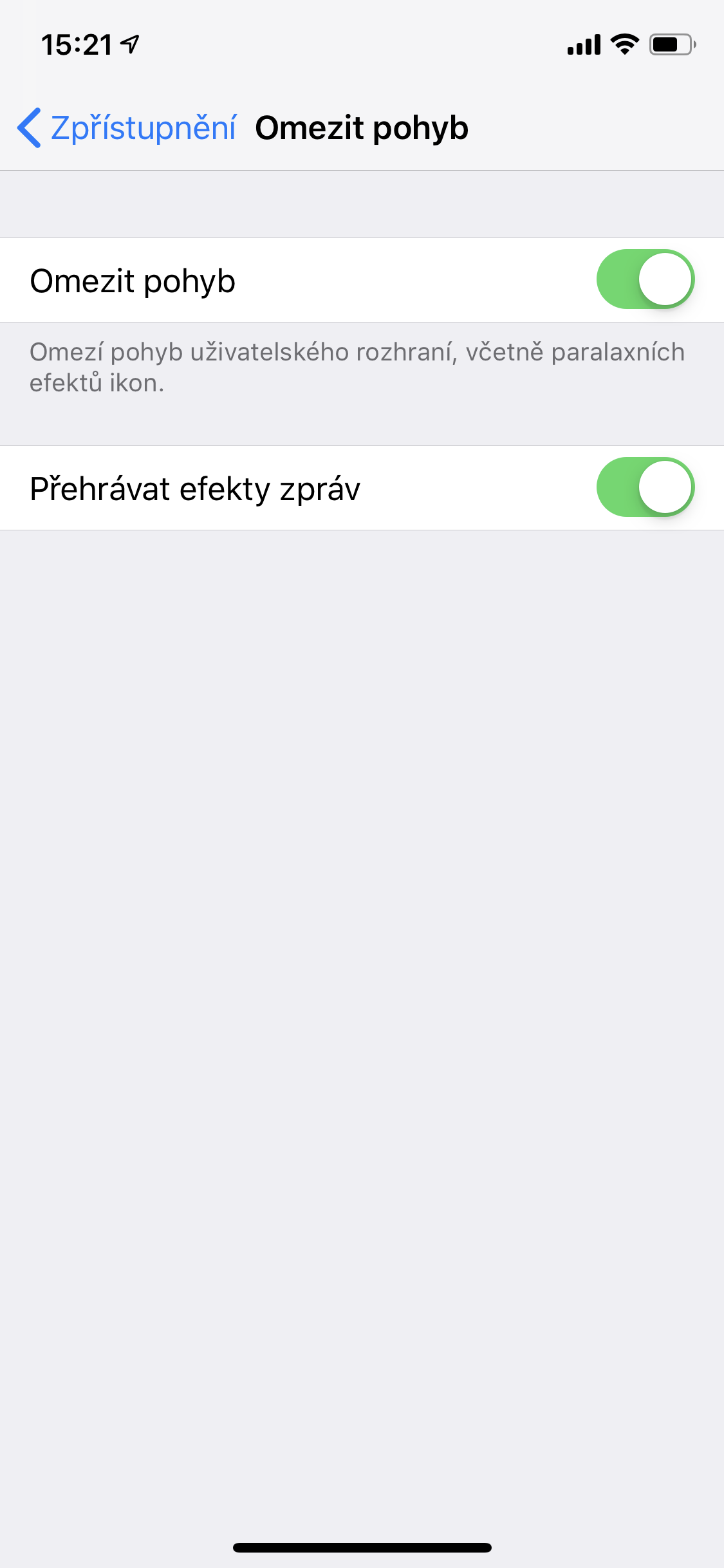Viewport: 724px width, 1568px height.
Task: Tap the home indicator bar at bottom
Action: 362,1547
